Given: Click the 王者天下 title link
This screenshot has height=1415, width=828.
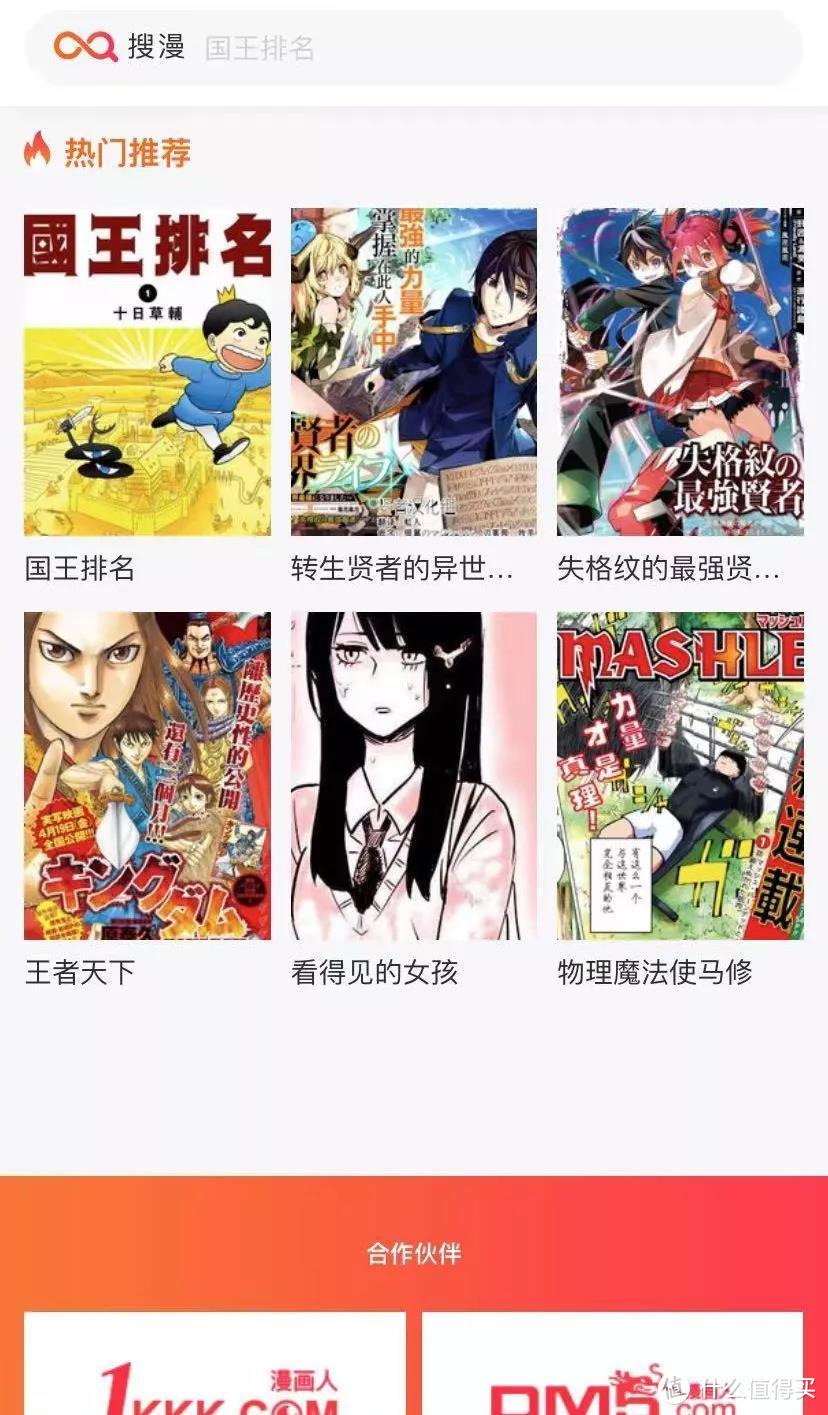Looking at the screenshot, I should [78, 972].
